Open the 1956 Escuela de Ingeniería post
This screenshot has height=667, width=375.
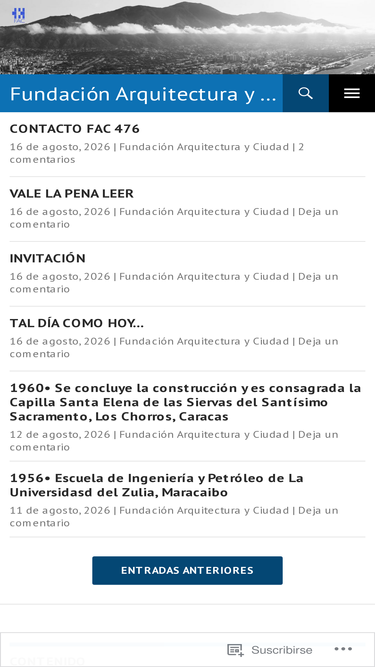coord(156,485)
